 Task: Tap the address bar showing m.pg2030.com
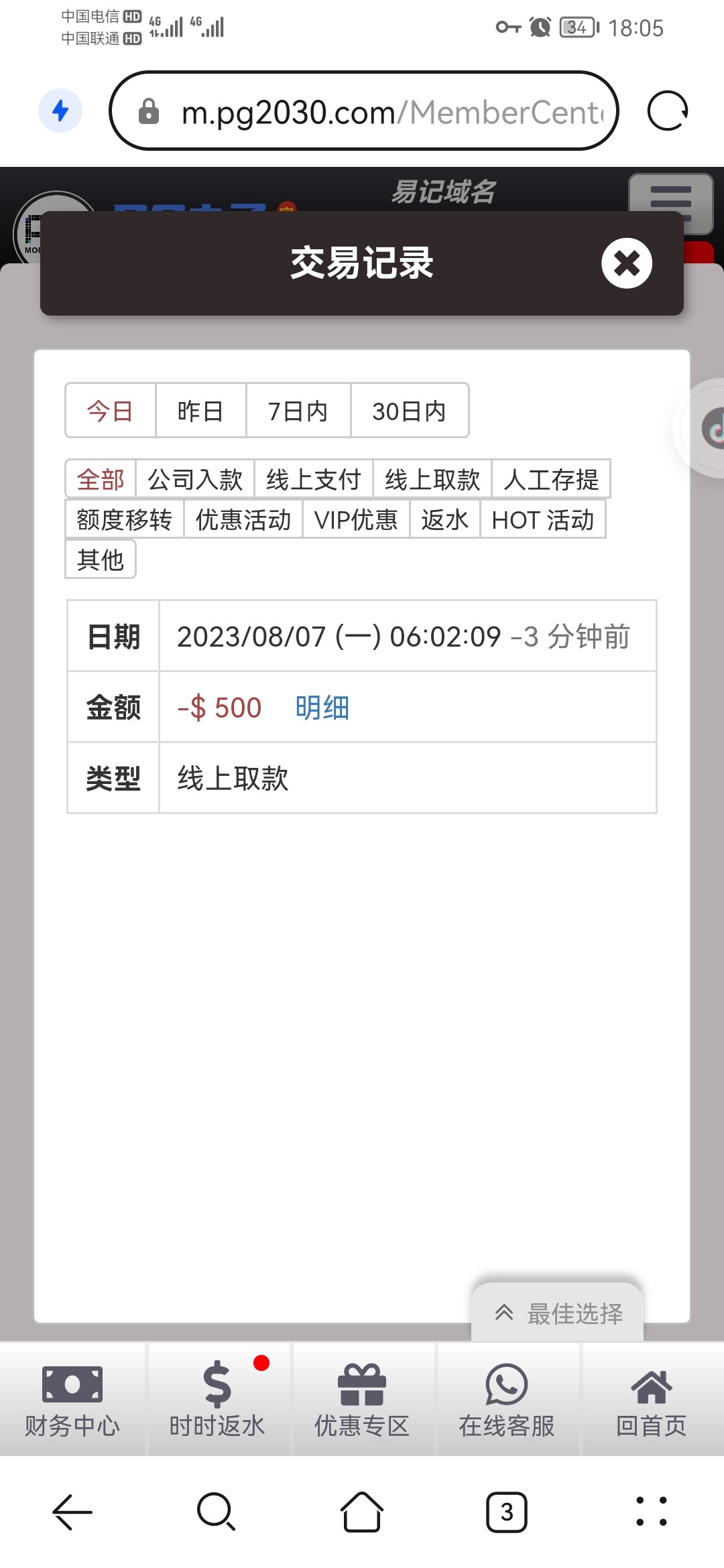pyautogui.click(x=365, y=111)
